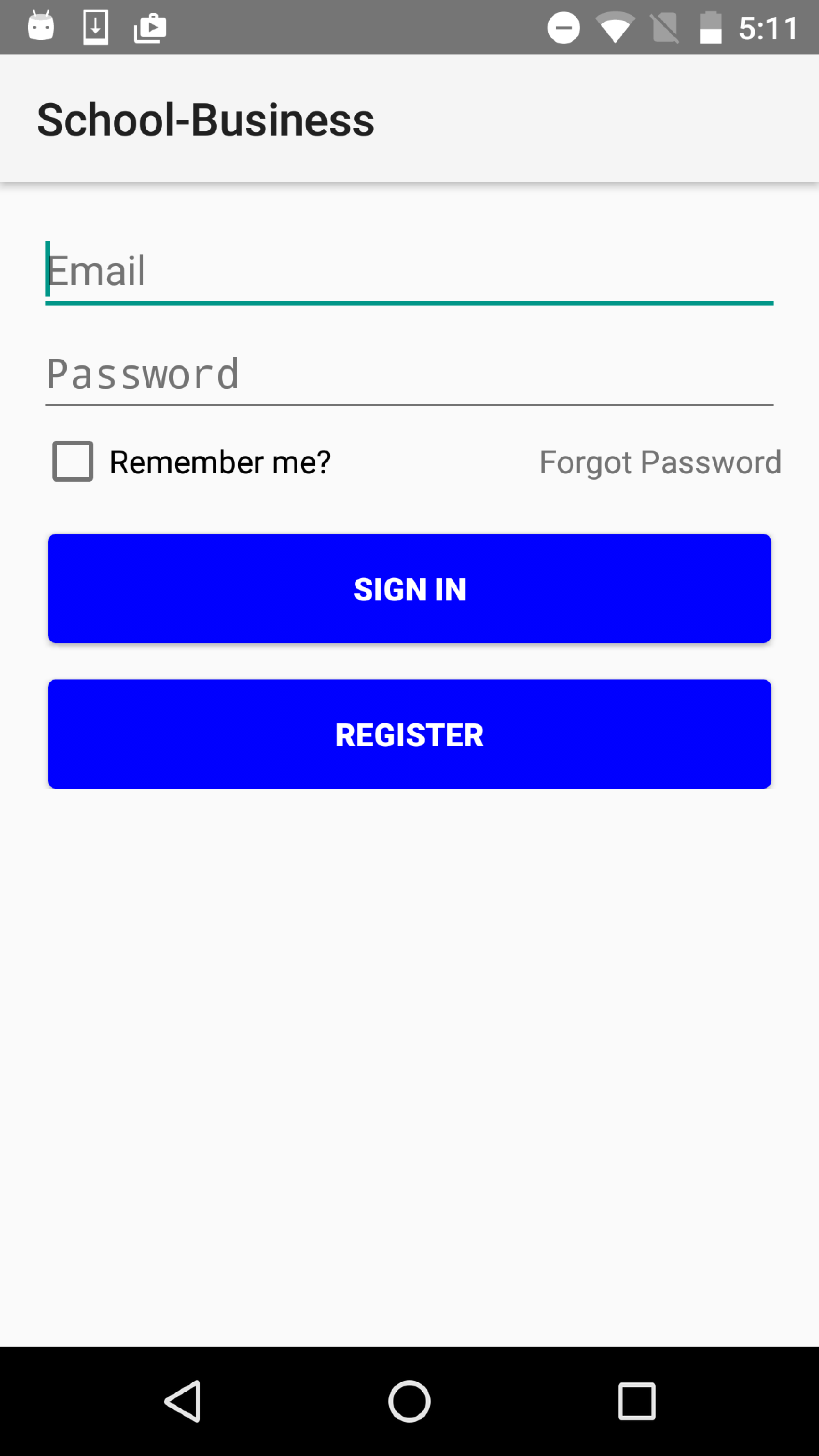Tap the Sign In button
The width and height of the screenshot is (819, 1456).
click(x=409, y=589)
